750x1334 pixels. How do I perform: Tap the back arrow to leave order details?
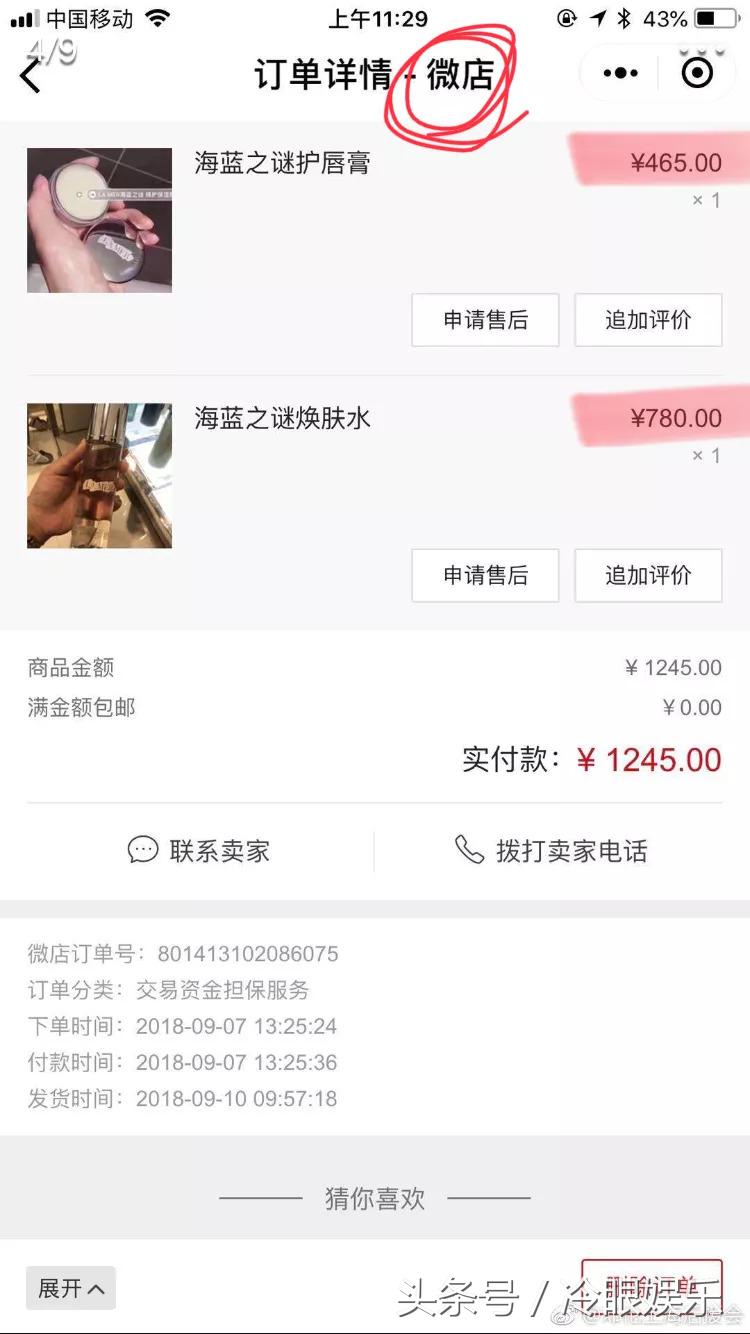pyautogui.click(x=30, y=73)
